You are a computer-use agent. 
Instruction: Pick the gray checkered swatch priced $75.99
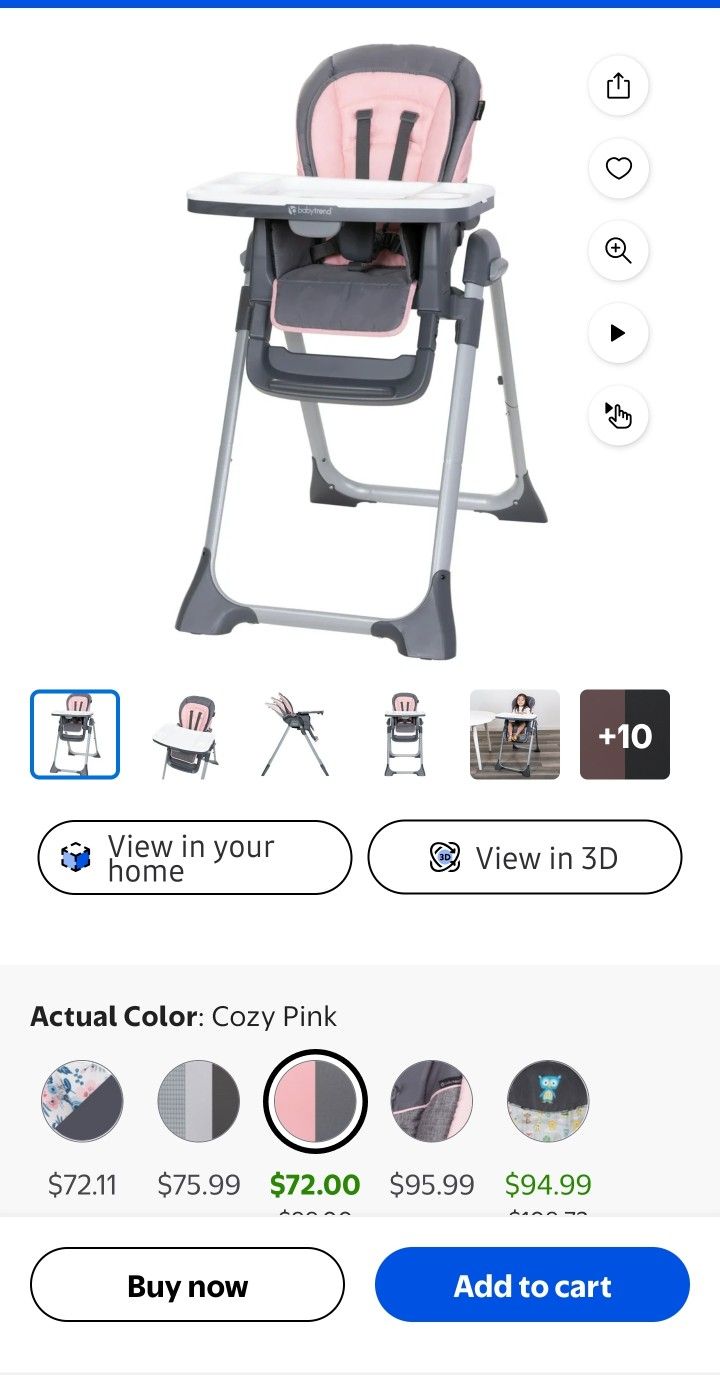(198, 1100)
